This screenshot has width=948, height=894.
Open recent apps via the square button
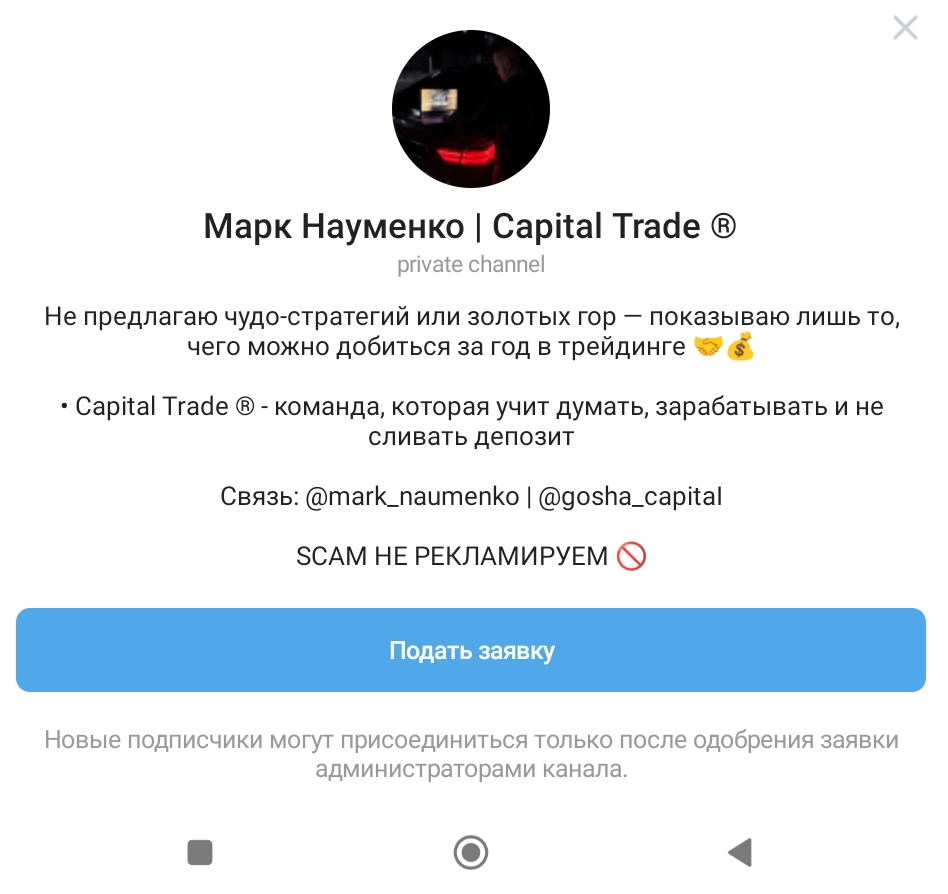[200, 852]
